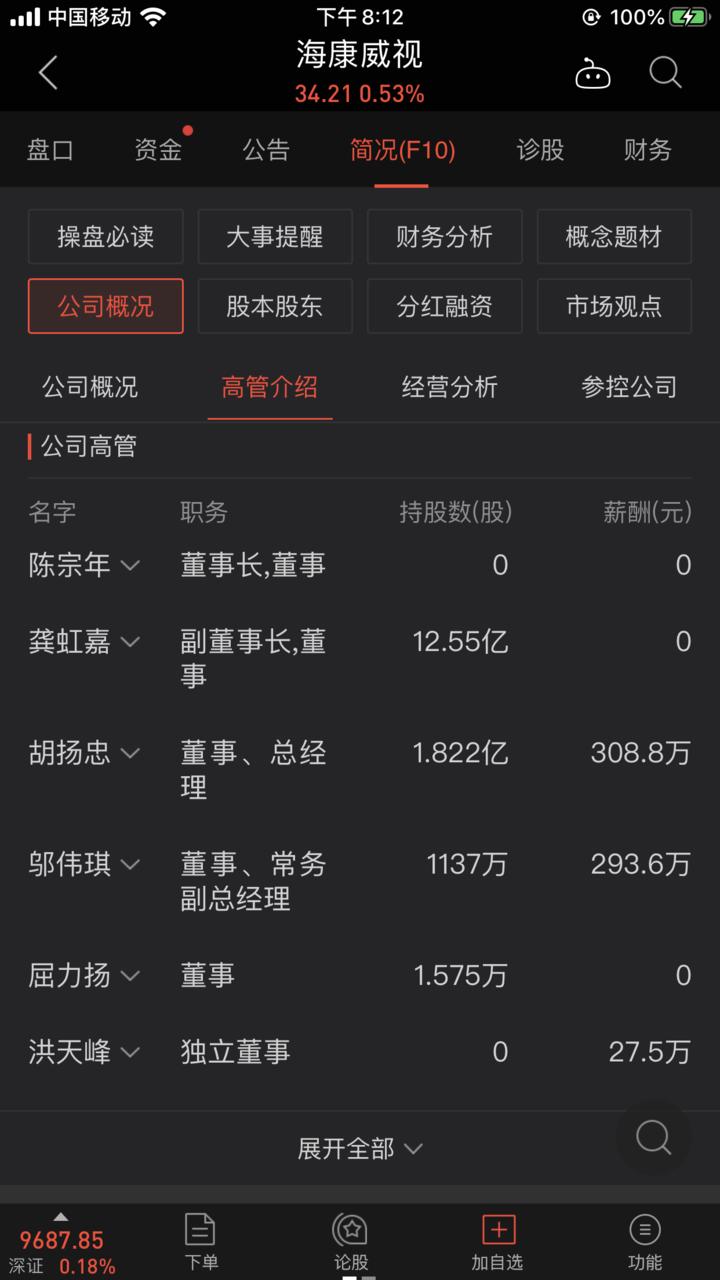The image size is (720, 1280).
Task: Open the 高管介绍 section tab
Action: point(270,387)
